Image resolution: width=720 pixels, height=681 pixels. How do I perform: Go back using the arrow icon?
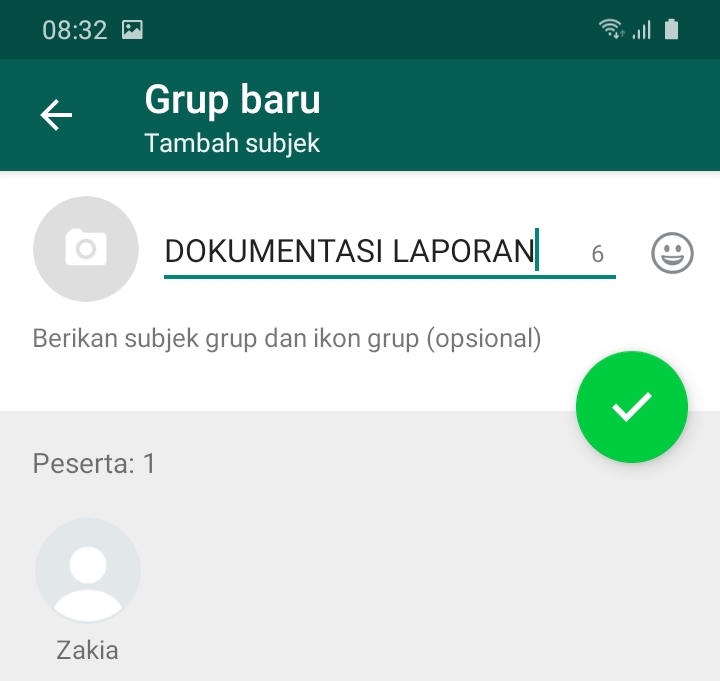(x=56, y=116)
